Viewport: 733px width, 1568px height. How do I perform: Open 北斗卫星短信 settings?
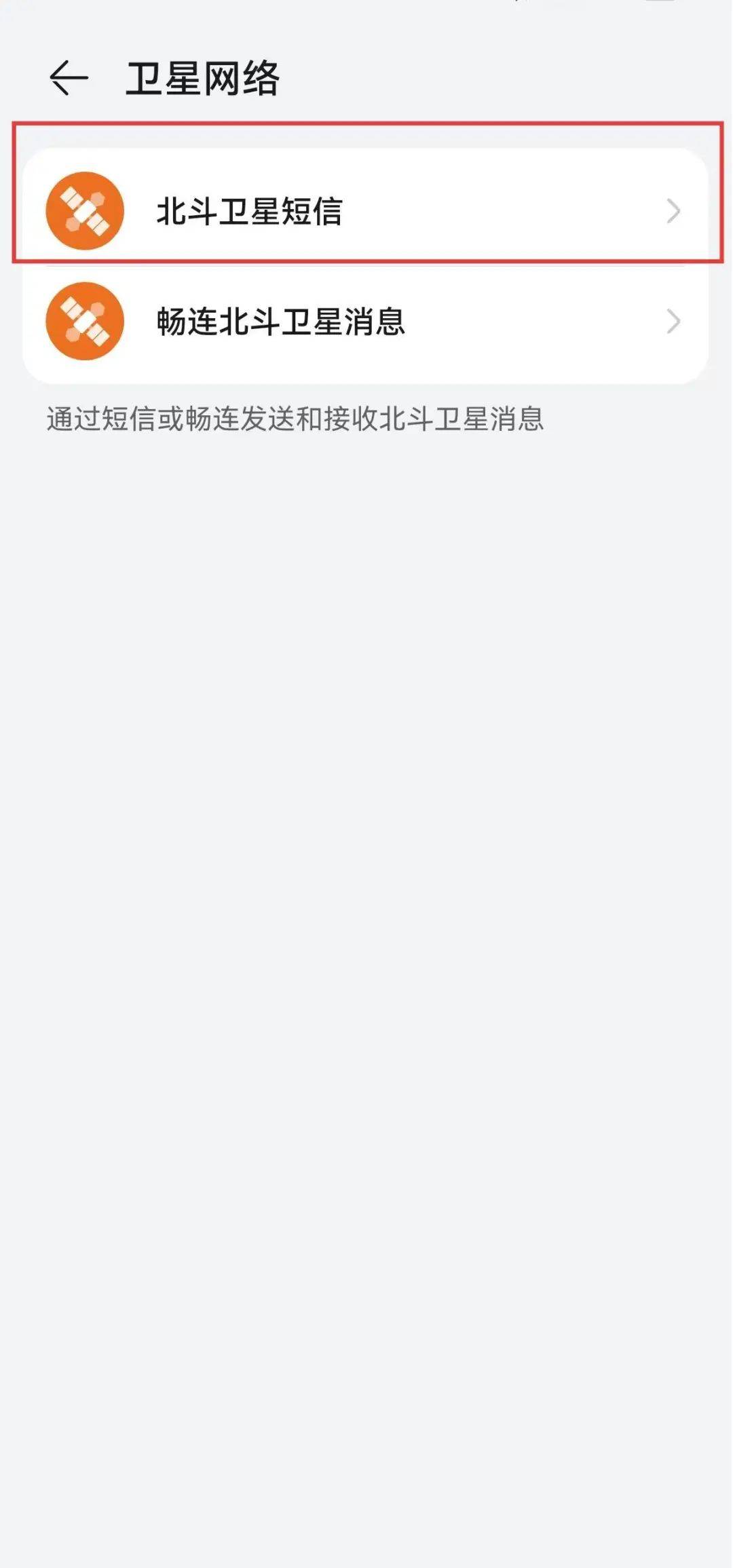point(365,210)
